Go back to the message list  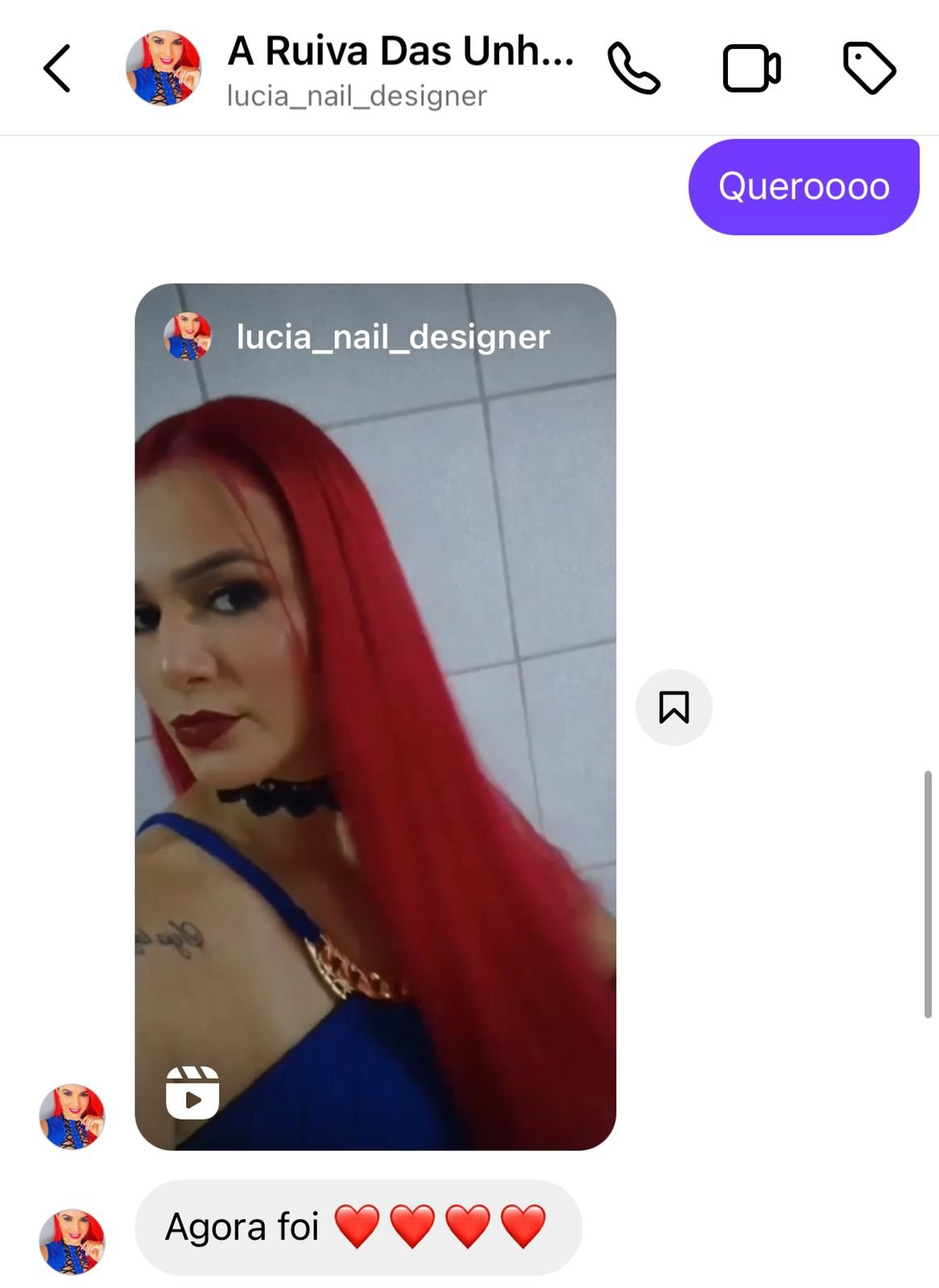[57, 68]
